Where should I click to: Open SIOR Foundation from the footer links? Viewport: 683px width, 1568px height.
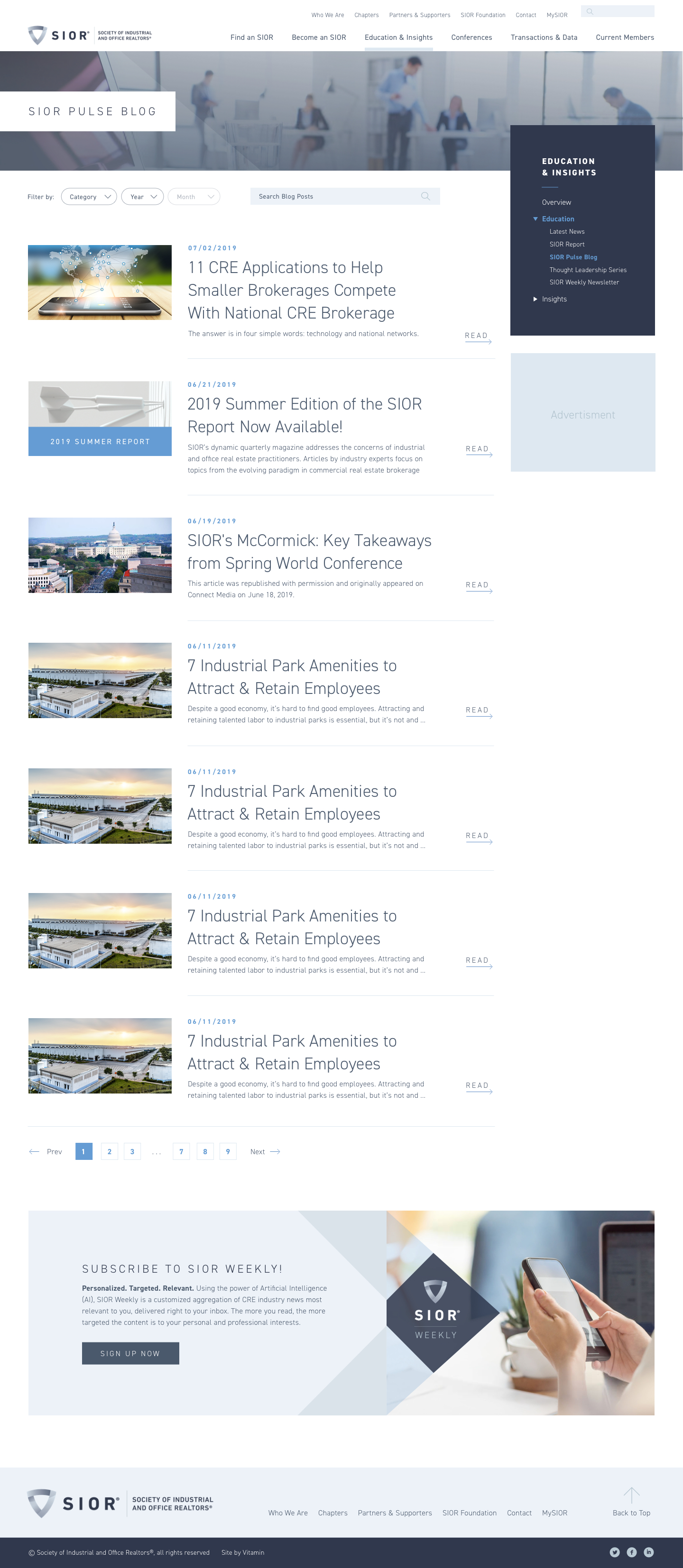pos(469,1513)
